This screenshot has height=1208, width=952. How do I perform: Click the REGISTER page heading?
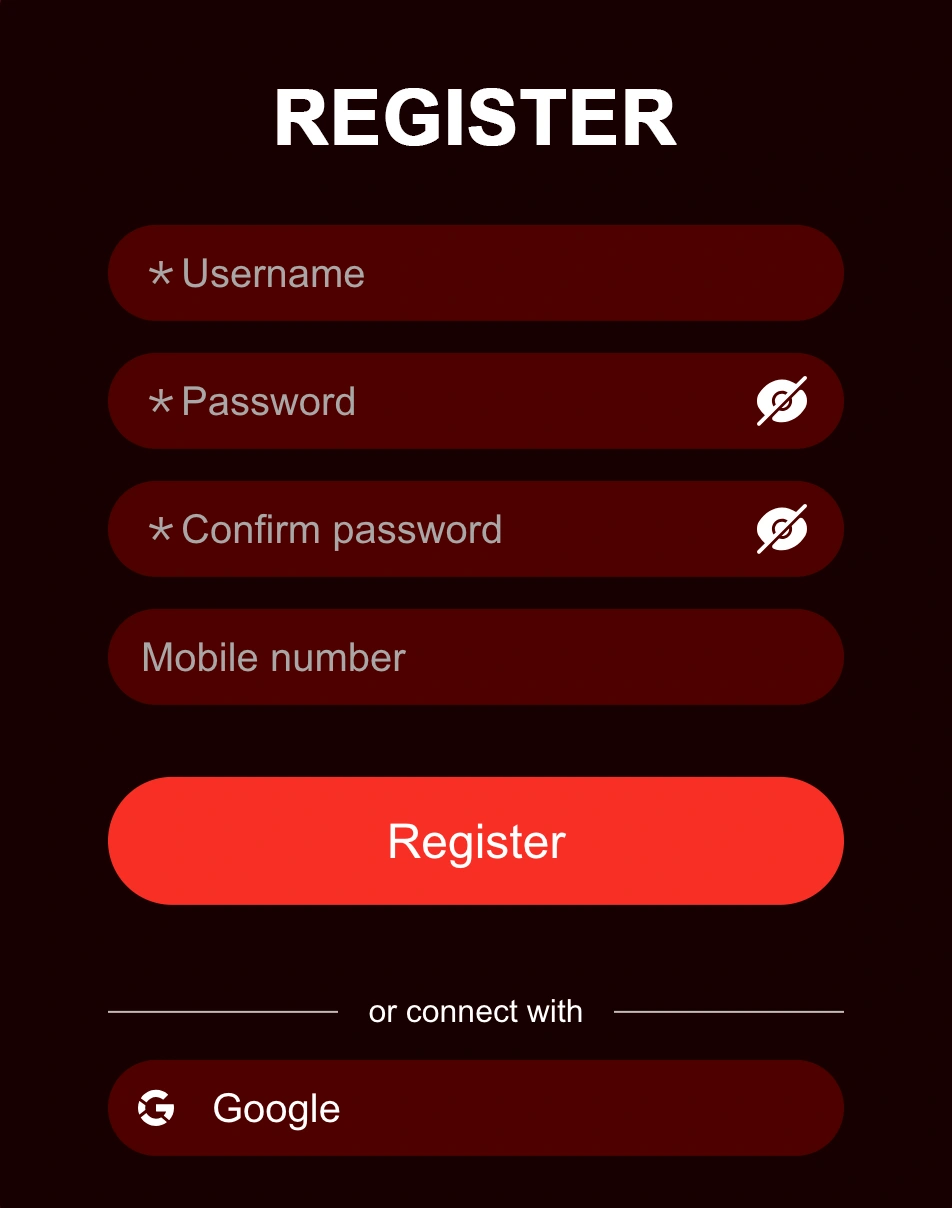476,119
